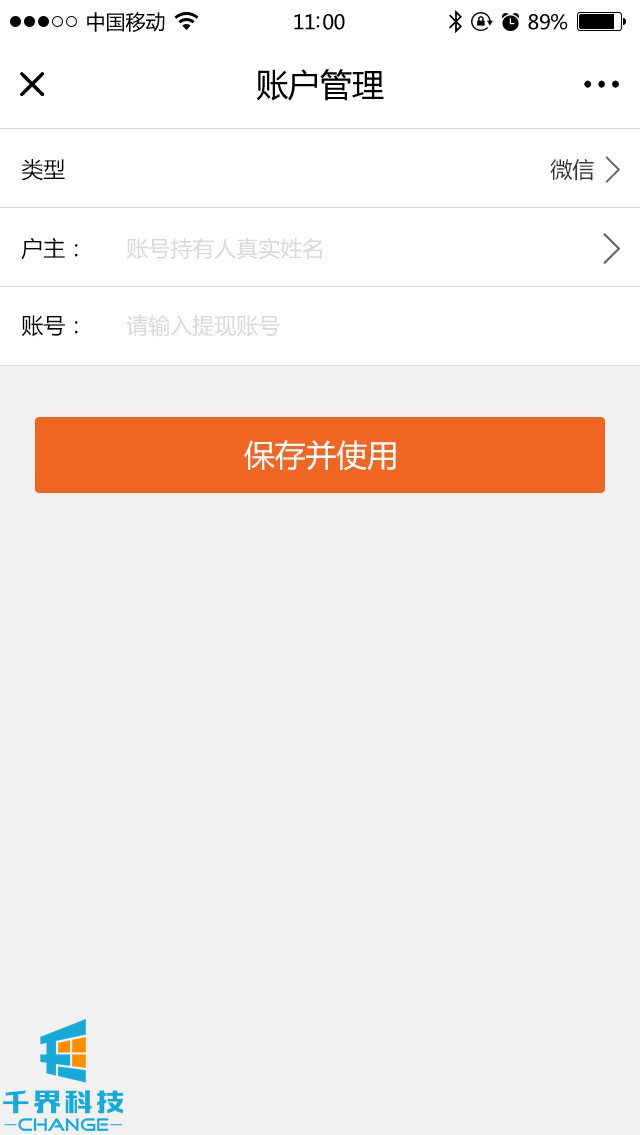This screenshot has width=640, height=1135.
Task: Tap the 保存并使用 button
Action: tap(320, 455)
